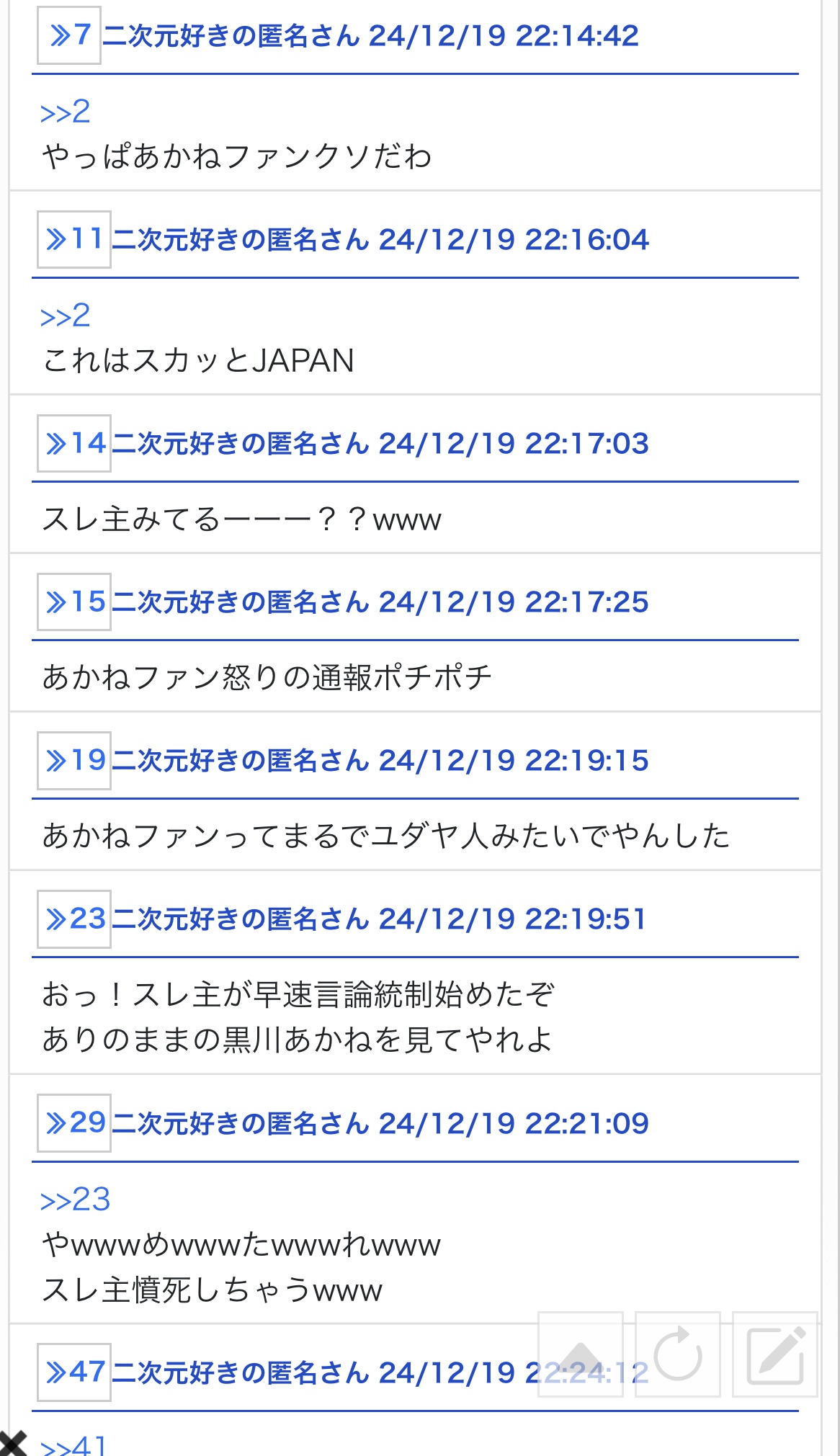This screenshot has width=840, height=1456.
Task: Tap the reply number button »7
Action: coord(69,35)
